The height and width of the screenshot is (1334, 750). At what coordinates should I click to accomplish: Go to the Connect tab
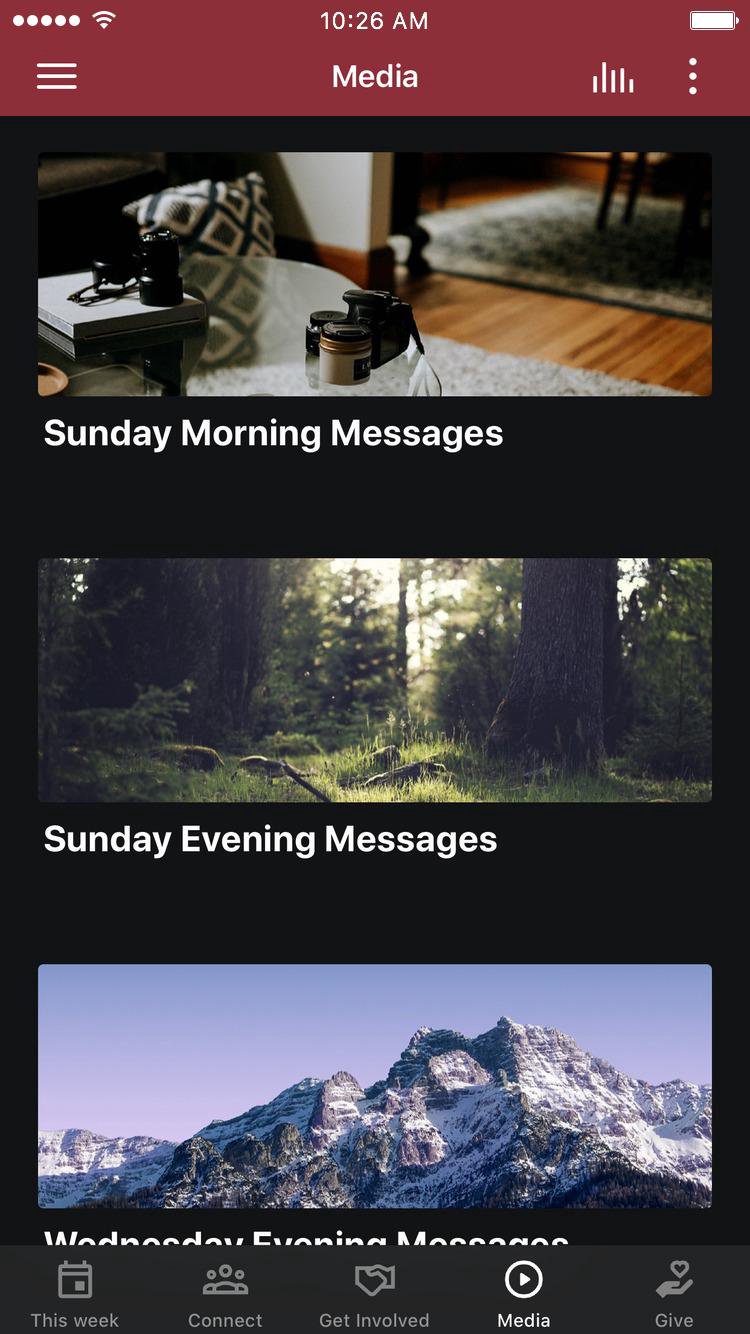(225, 1293)
